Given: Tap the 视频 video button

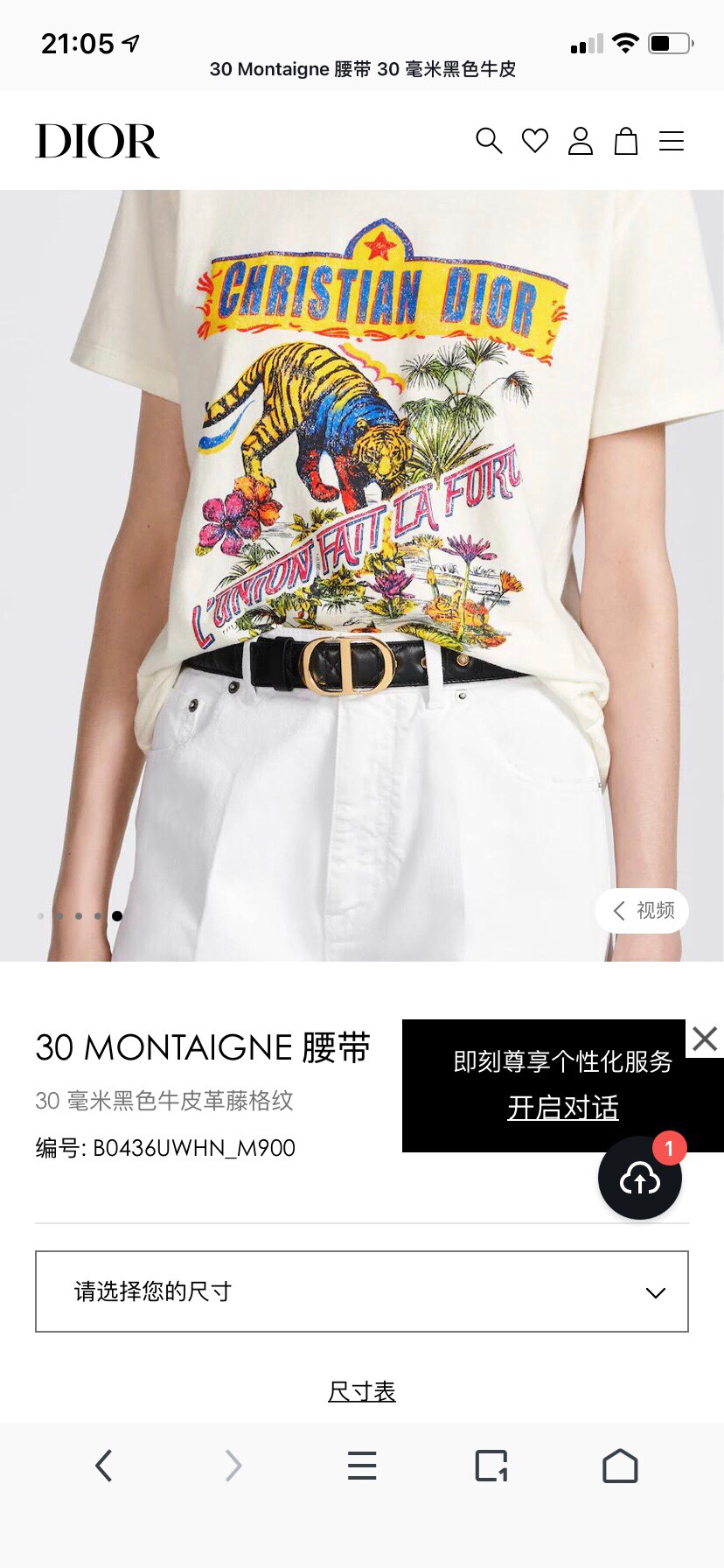Looking at the screenshot, I should (642, 911).
